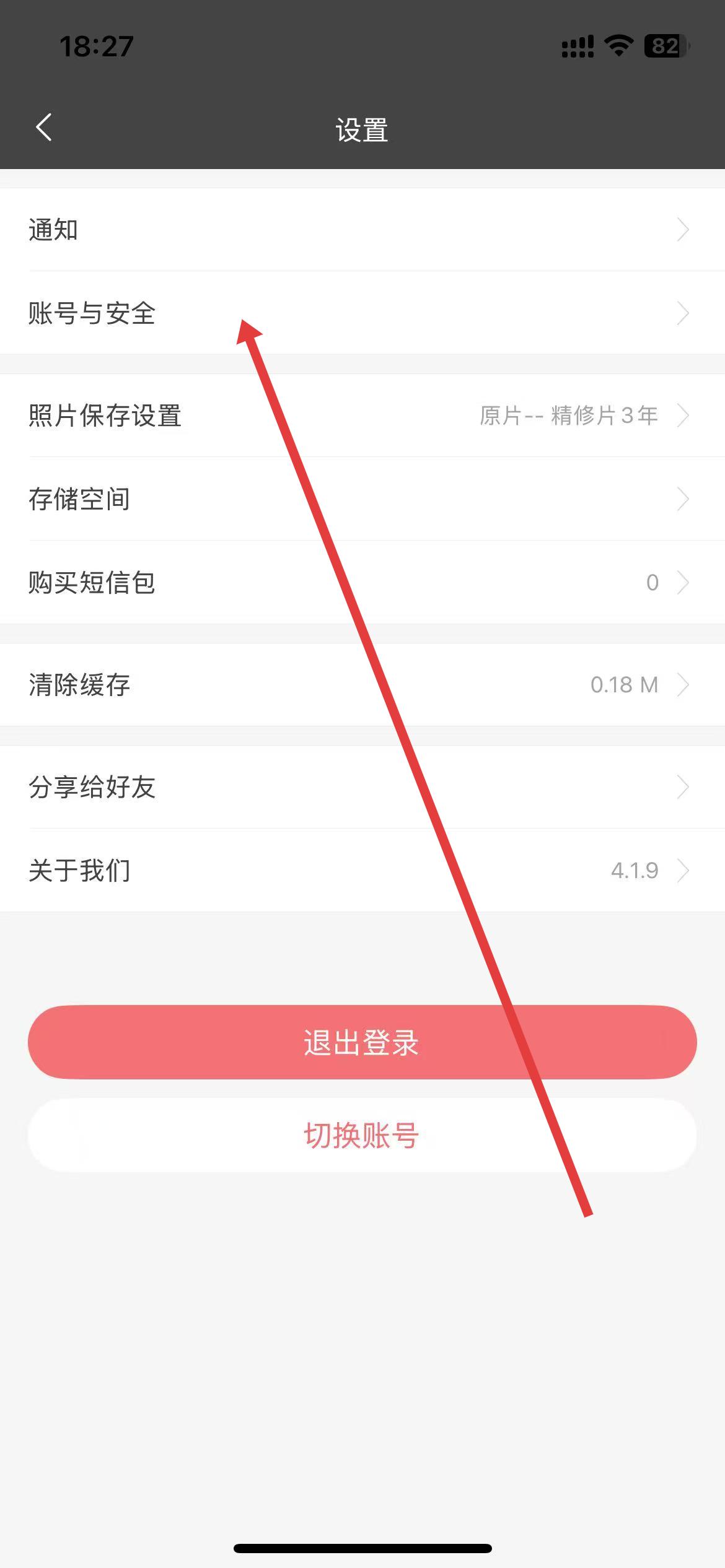Open 分享给好友
The image size is (725, 1568).
click(362, 787)
